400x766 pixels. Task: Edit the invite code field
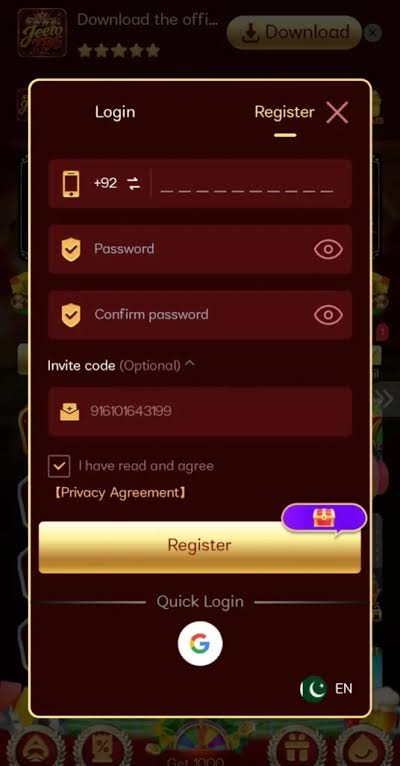200,411
